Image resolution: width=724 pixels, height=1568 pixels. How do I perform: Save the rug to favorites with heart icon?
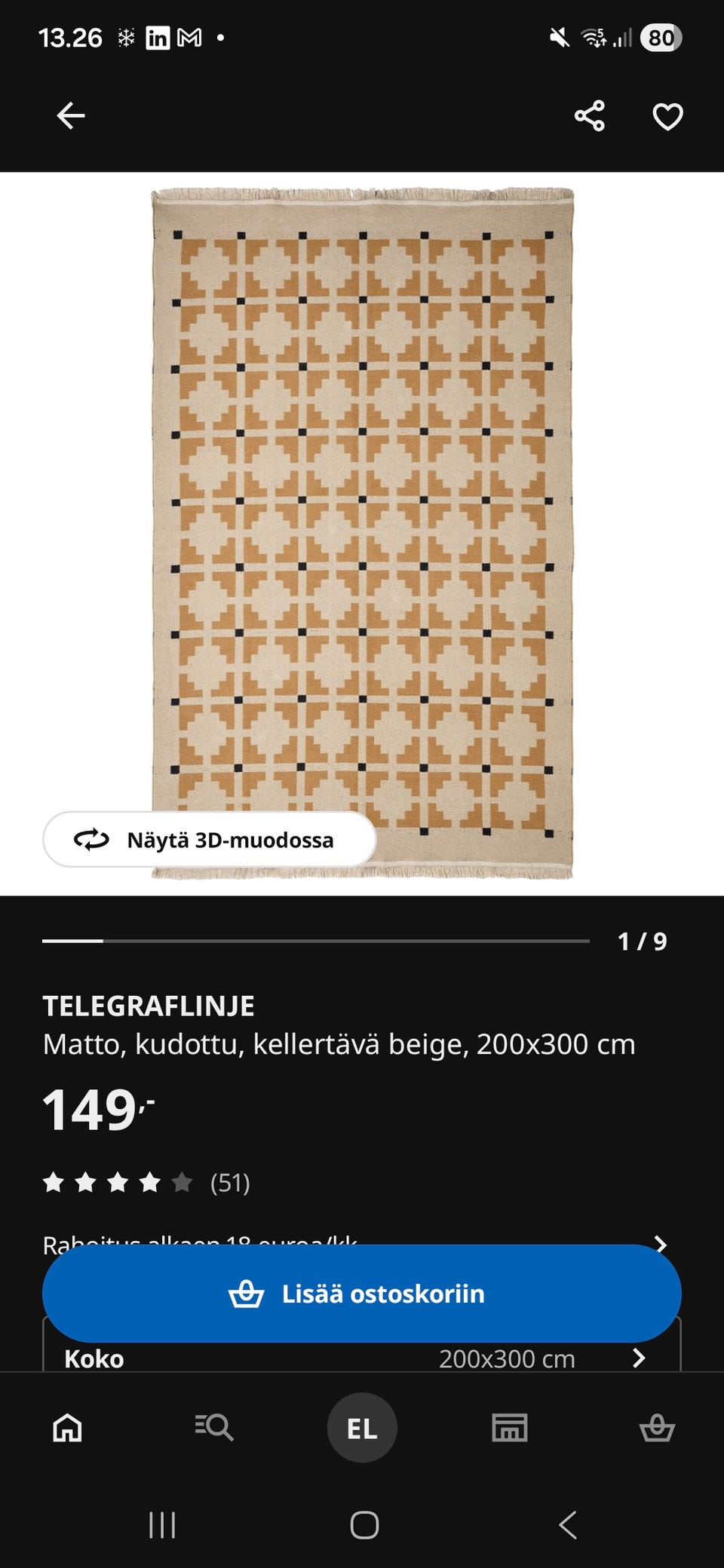point(667,117)
